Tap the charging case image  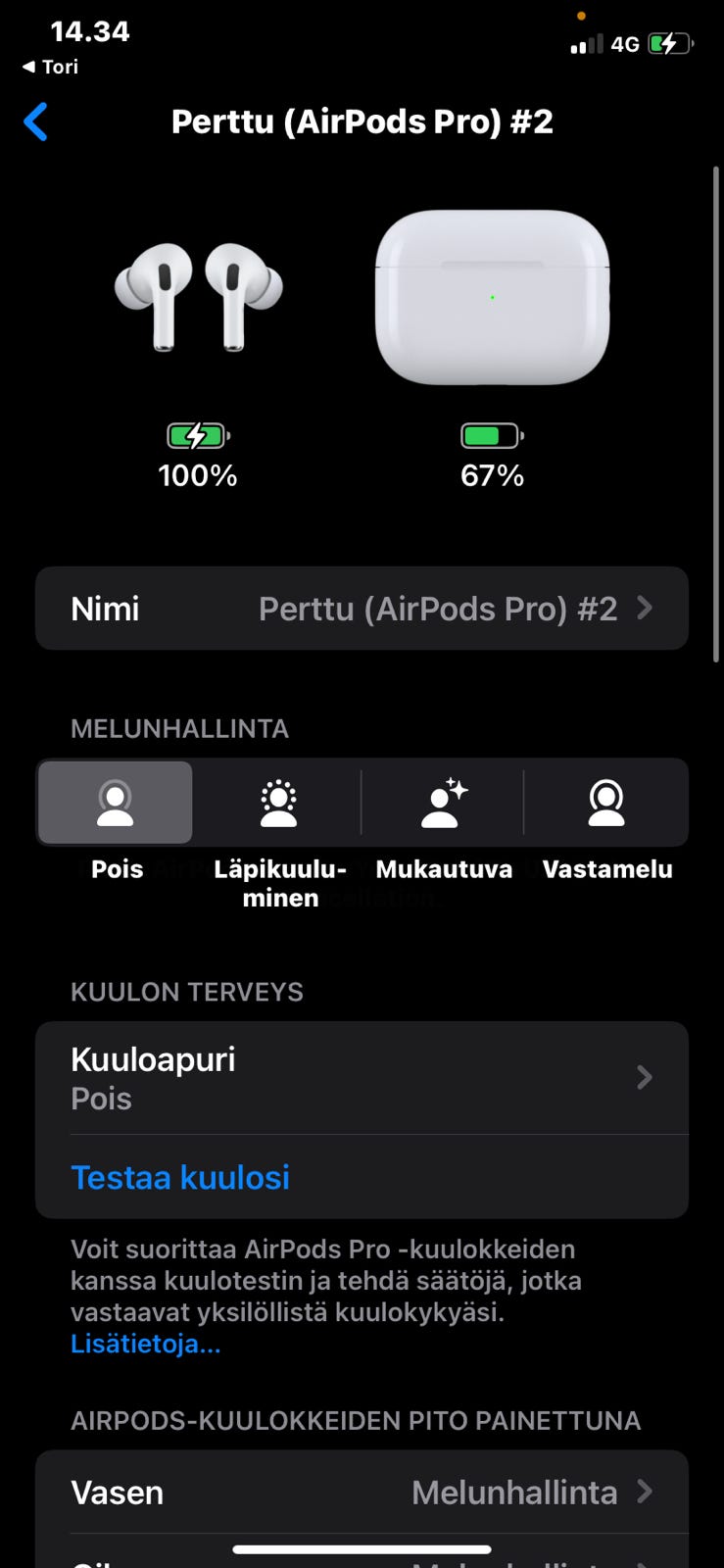492,299
